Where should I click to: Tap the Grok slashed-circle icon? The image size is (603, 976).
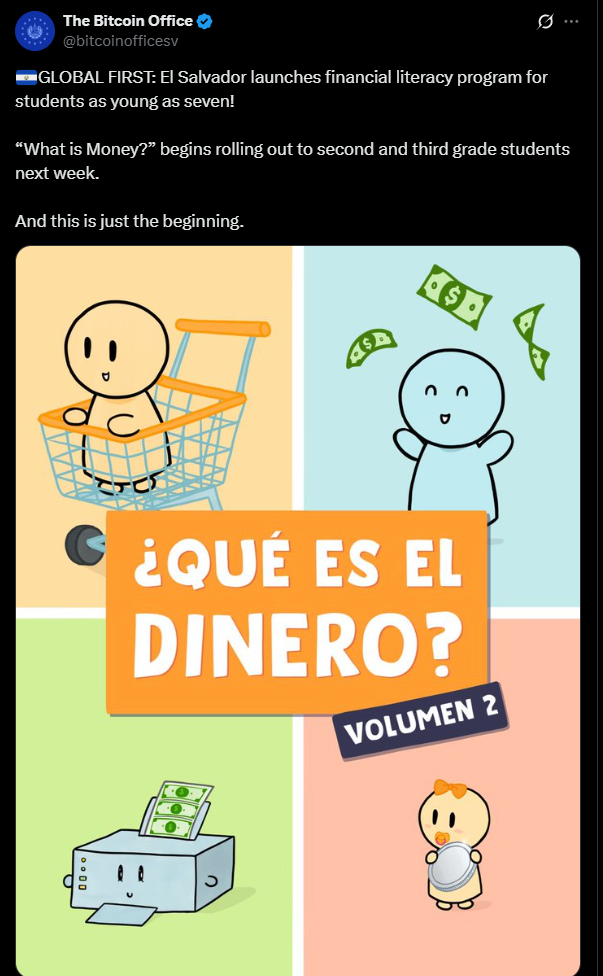545,22
